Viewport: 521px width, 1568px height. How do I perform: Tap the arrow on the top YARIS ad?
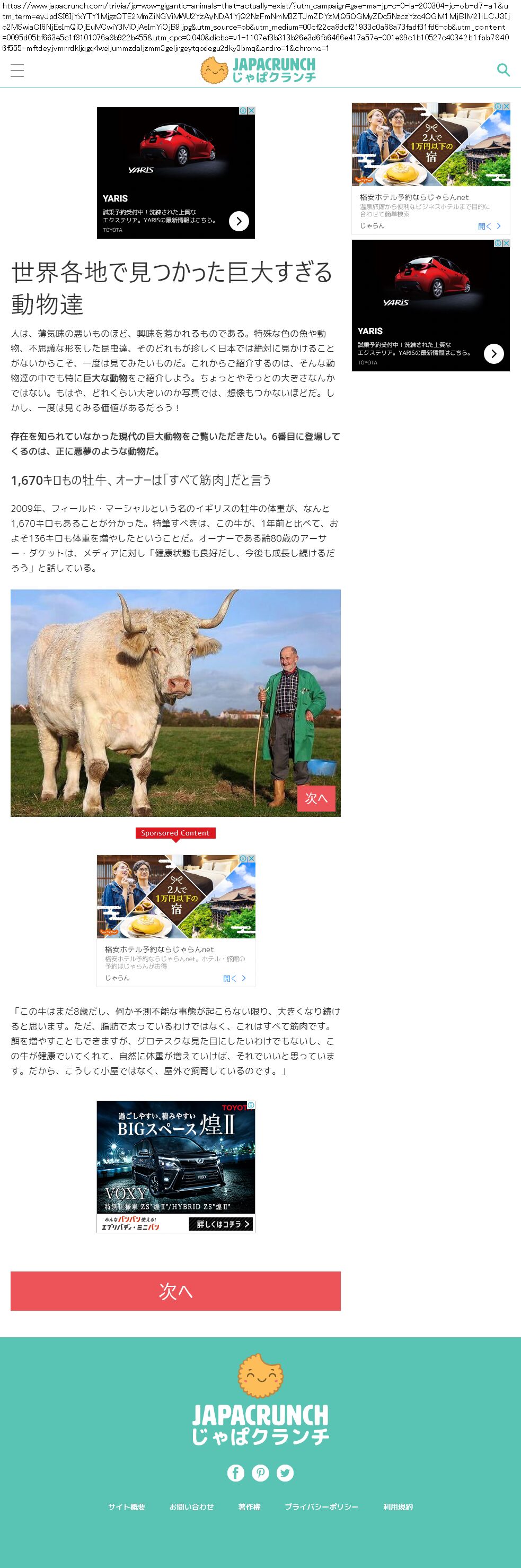(x=239, y=221)
